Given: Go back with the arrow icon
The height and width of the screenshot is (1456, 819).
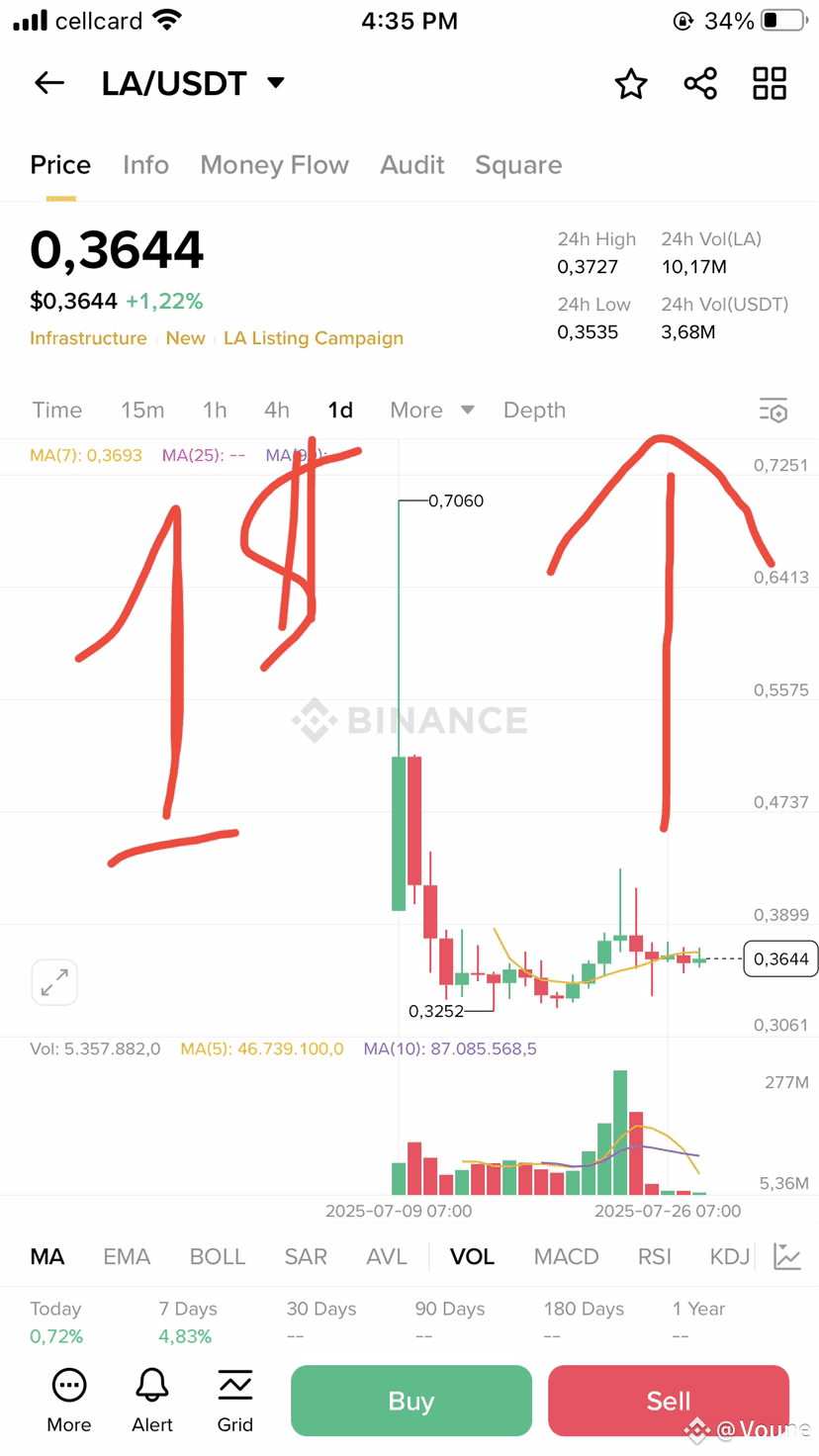Looking at the screenshot, I should (49, 84).
